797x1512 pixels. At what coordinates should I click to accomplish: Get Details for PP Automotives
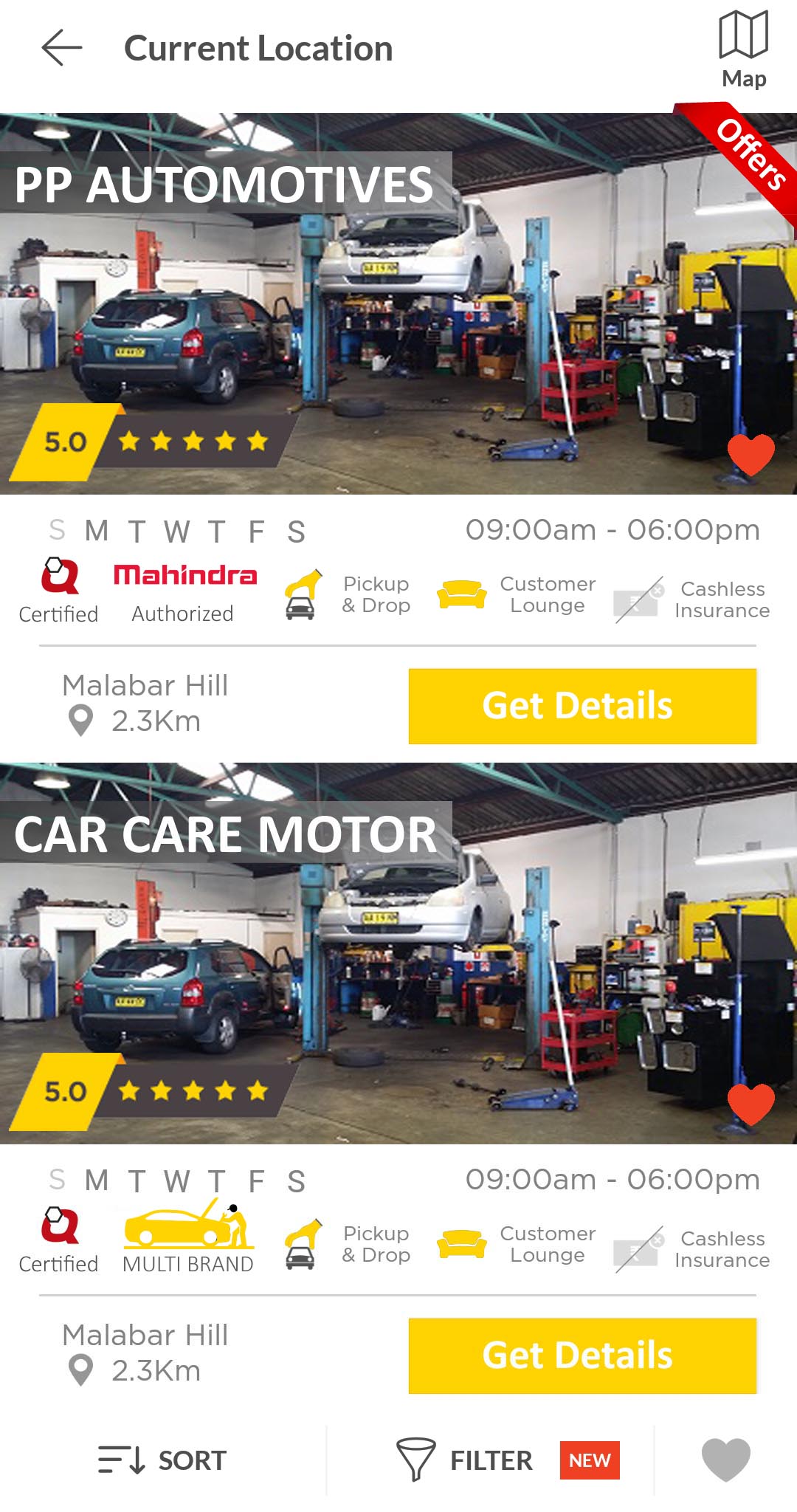coord(582,706)
